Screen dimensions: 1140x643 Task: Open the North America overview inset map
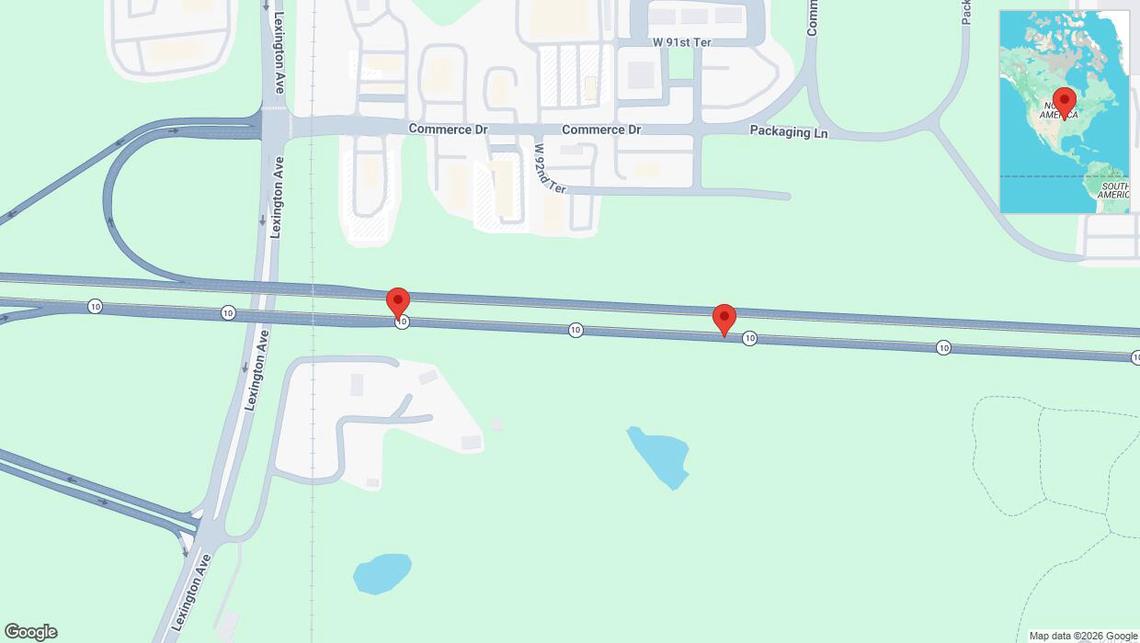(x=1064, y=112)
